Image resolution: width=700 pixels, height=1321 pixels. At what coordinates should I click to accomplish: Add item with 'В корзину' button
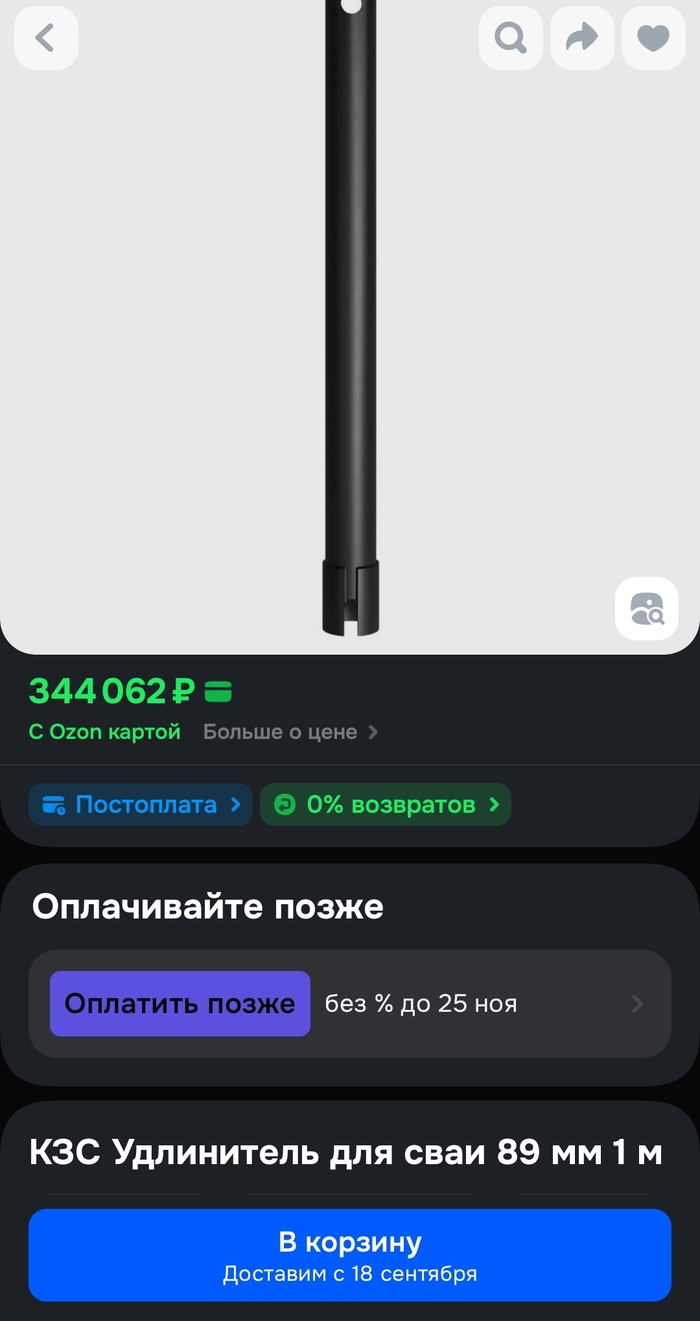(x=349, y=1254)
